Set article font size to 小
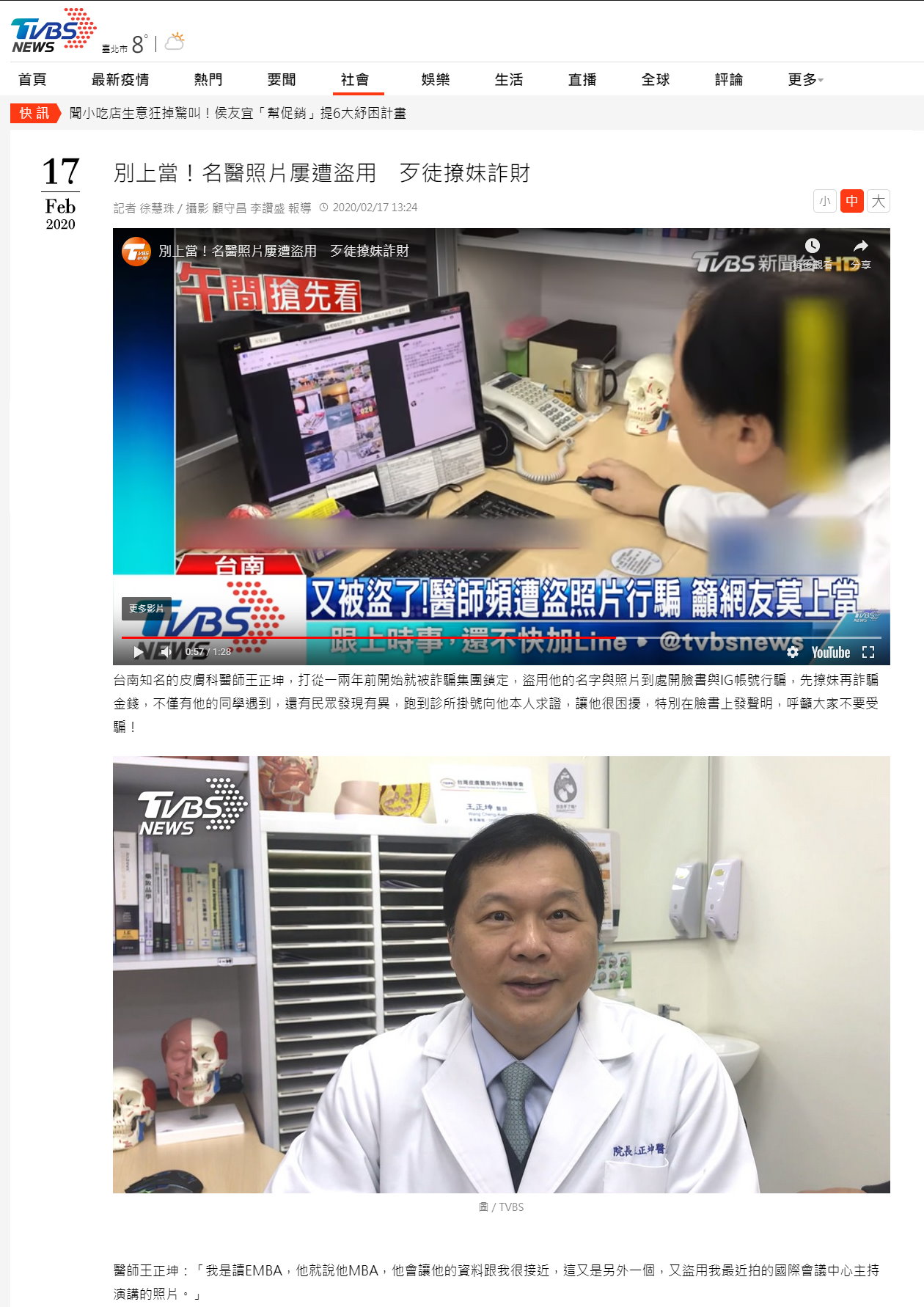This screenshot has width=924, height=1307. coord(825,201)
